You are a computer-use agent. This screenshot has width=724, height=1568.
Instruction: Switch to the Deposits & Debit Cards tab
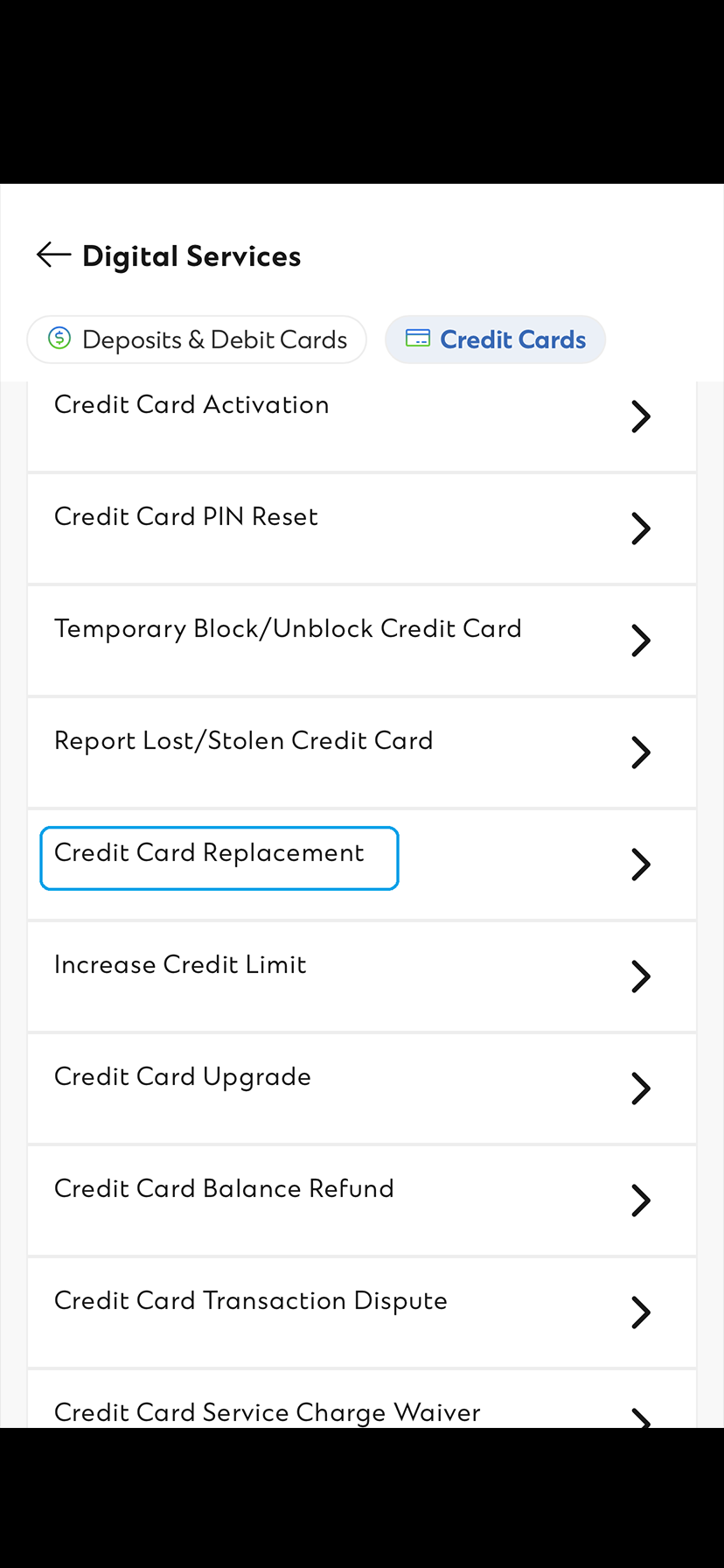pyautogui.click(x=197, y=339)
